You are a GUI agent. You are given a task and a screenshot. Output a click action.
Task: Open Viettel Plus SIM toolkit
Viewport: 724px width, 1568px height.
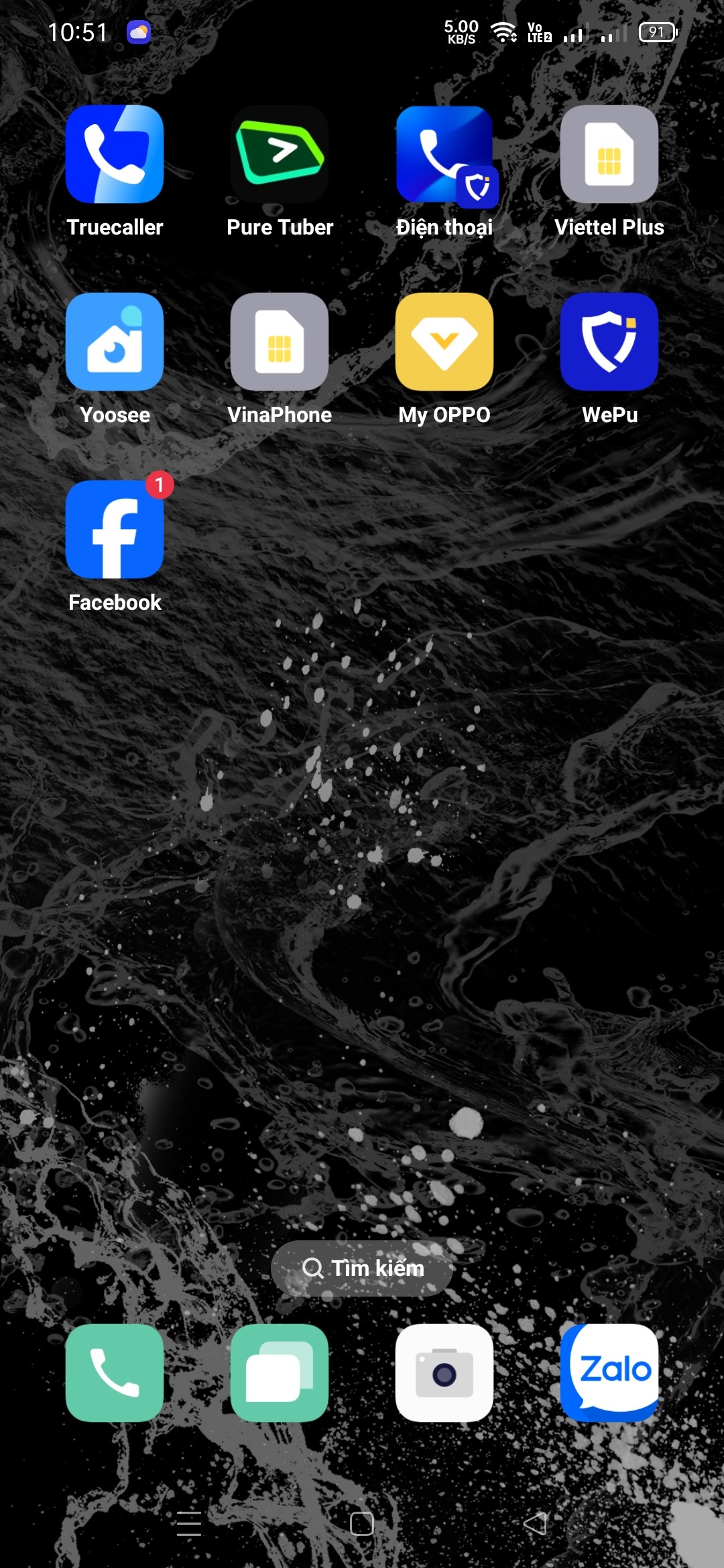[609, 155]
